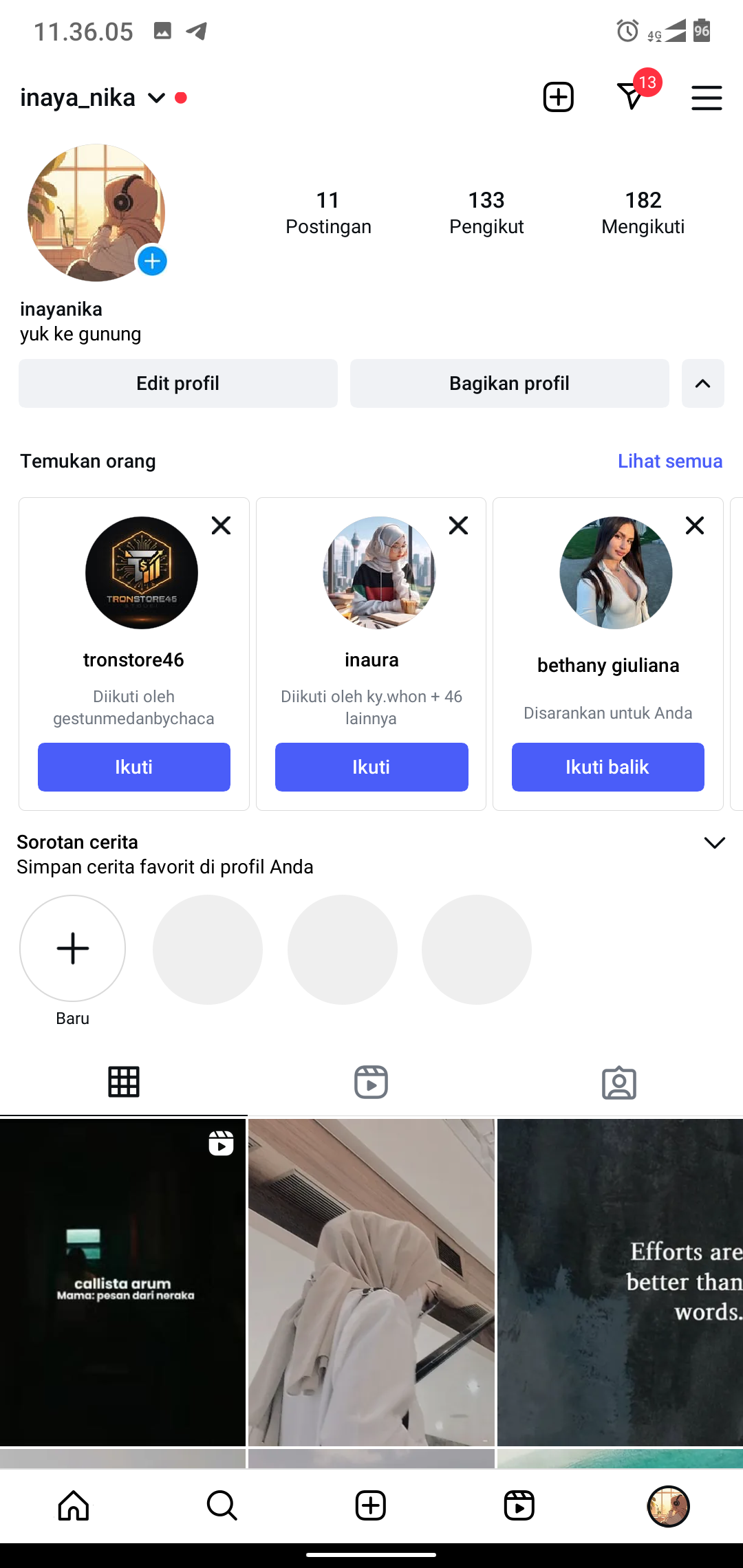Dismiss the tronstore46 suggestion
Viewport: 743px width, 1568px height.
[221, 525]
